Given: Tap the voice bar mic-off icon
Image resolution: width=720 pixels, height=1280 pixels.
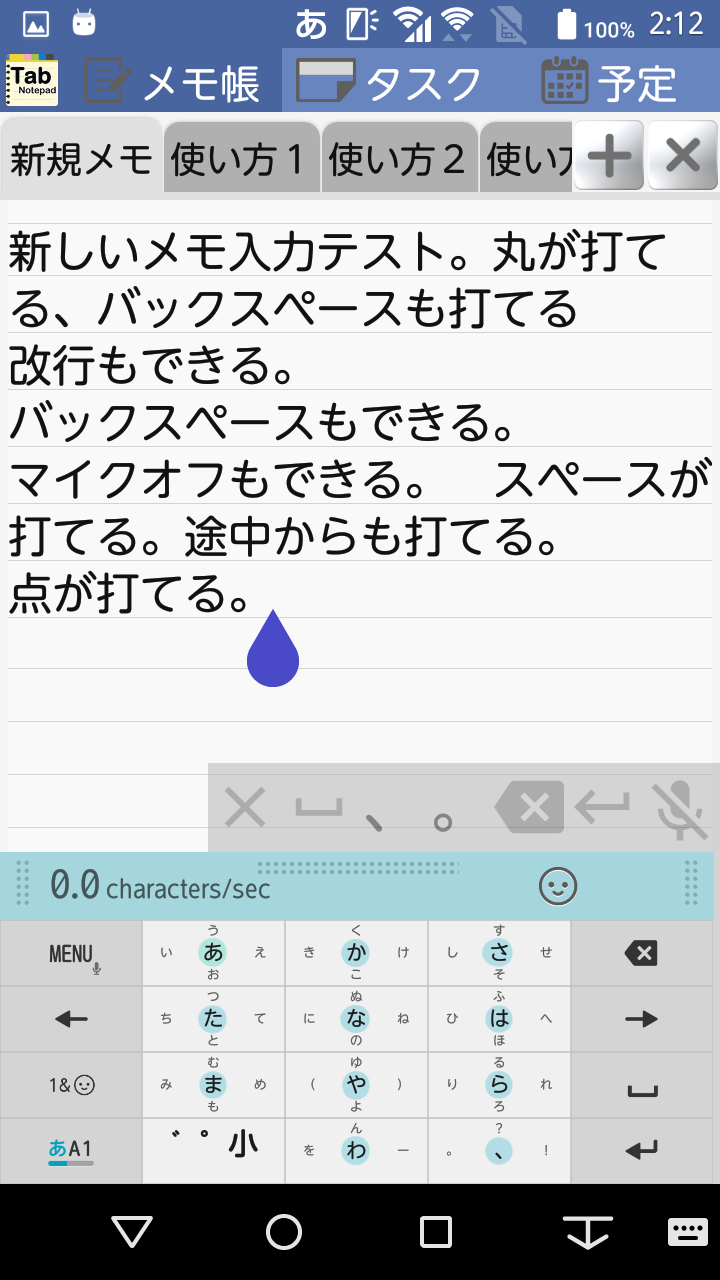Looking at the screenshot, I should point(679,809).
